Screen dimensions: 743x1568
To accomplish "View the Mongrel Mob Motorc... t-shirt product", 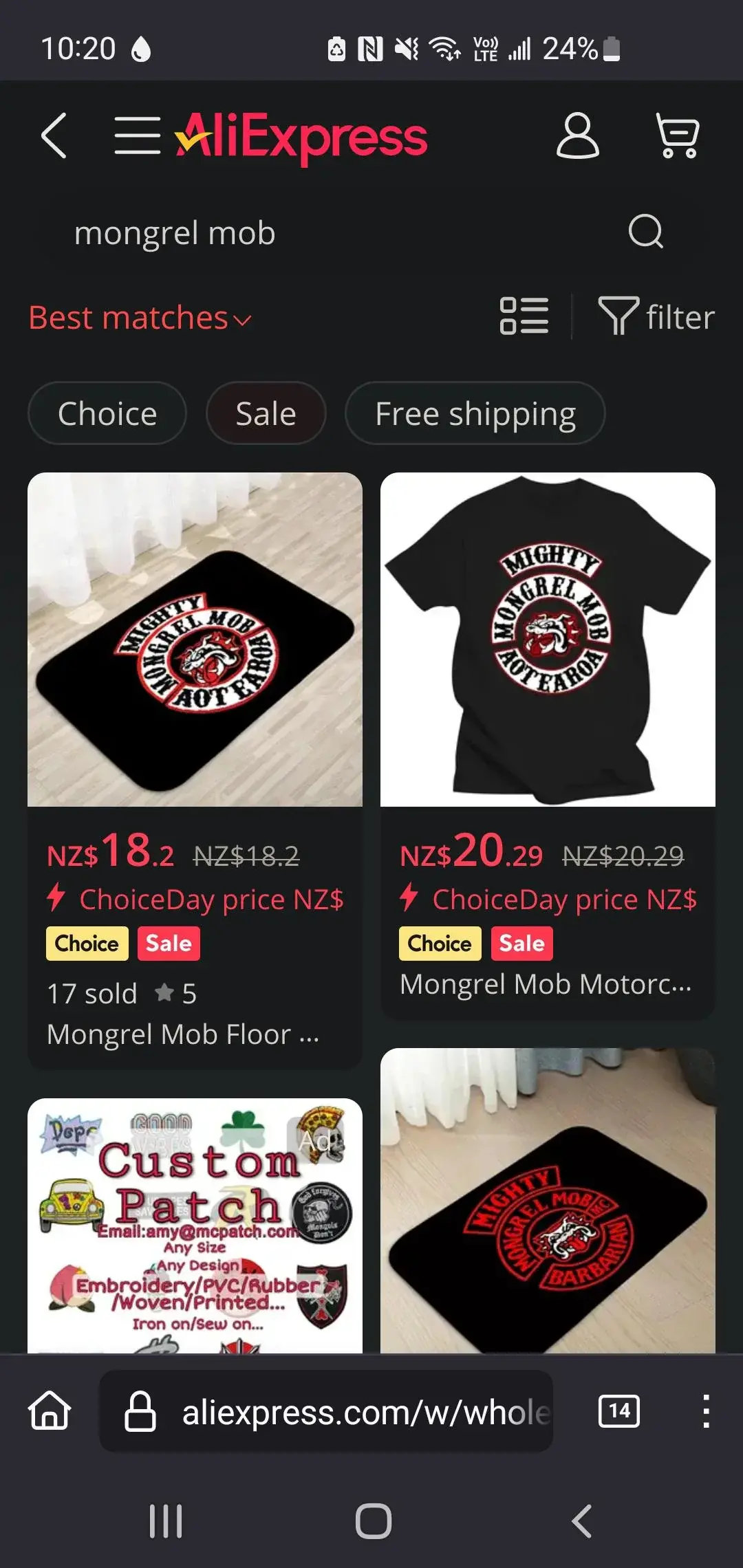I will pos(548,640).
